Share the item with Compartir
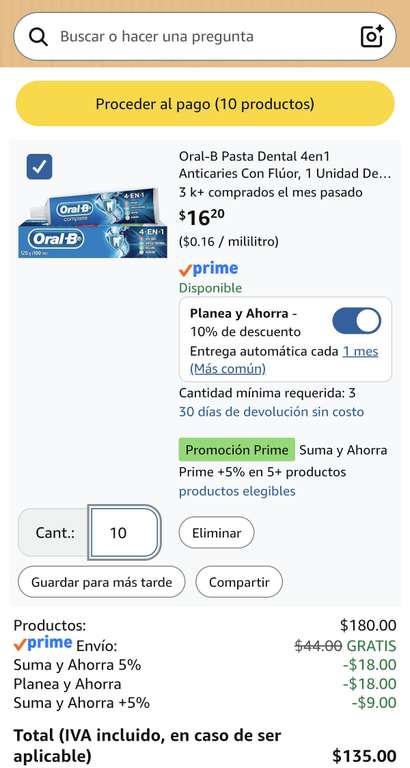410x768 pixels. (239, 582)
